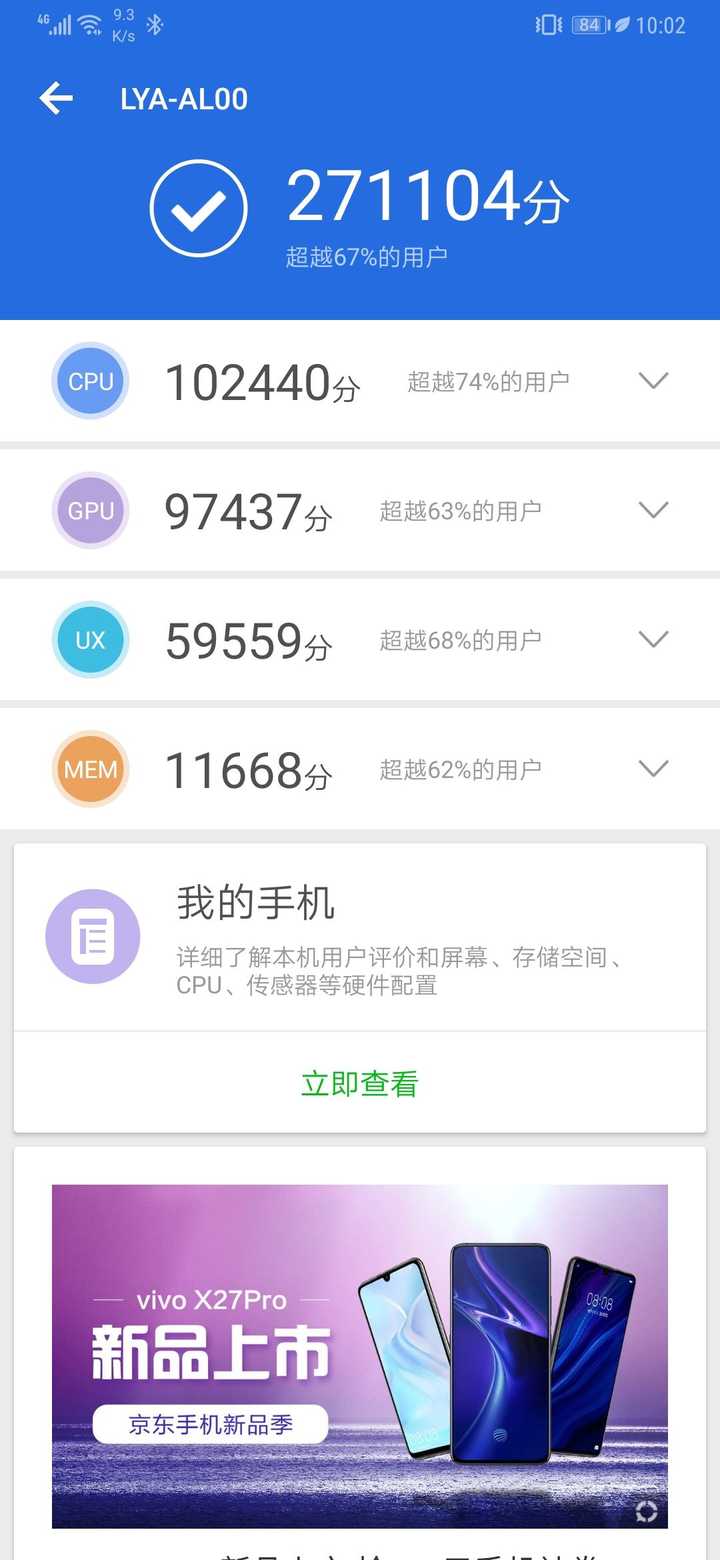The height and width of the screenshot is (1560, 720).
Task: Expand the GPU score details
Action: pos(653,510)
